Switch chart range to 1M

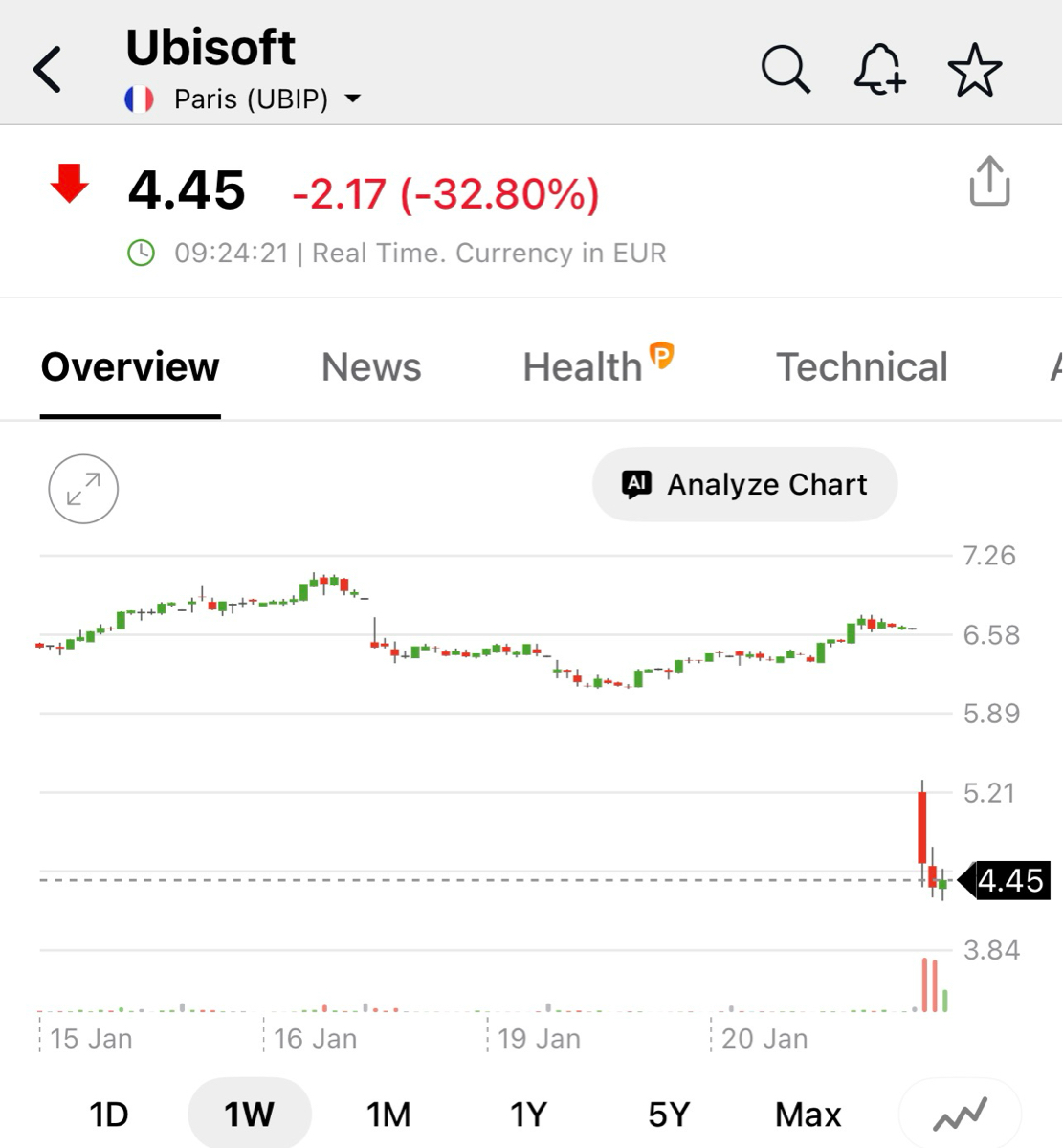click(388, 1115)
